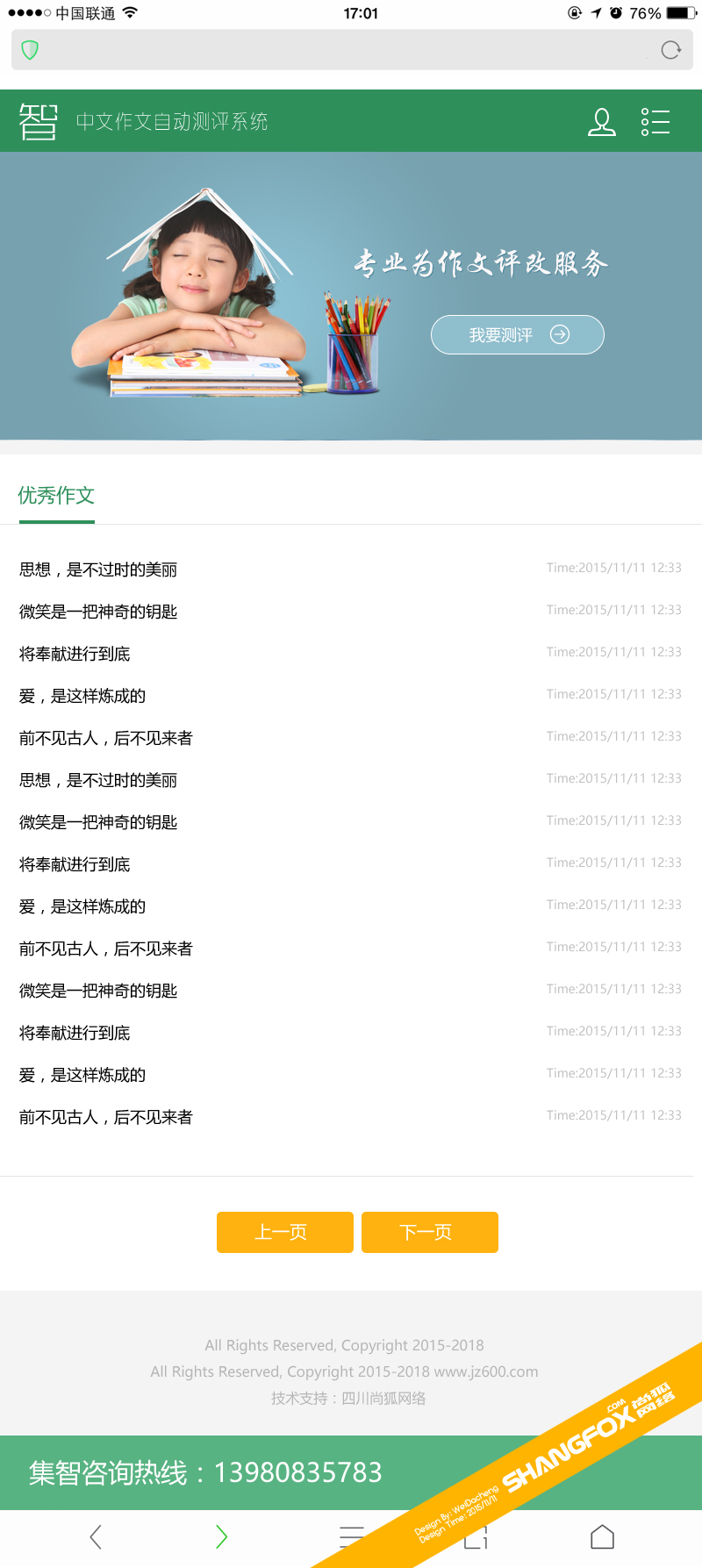
Task: Open the www.jz600.com link
Action: click(486, 1371)
